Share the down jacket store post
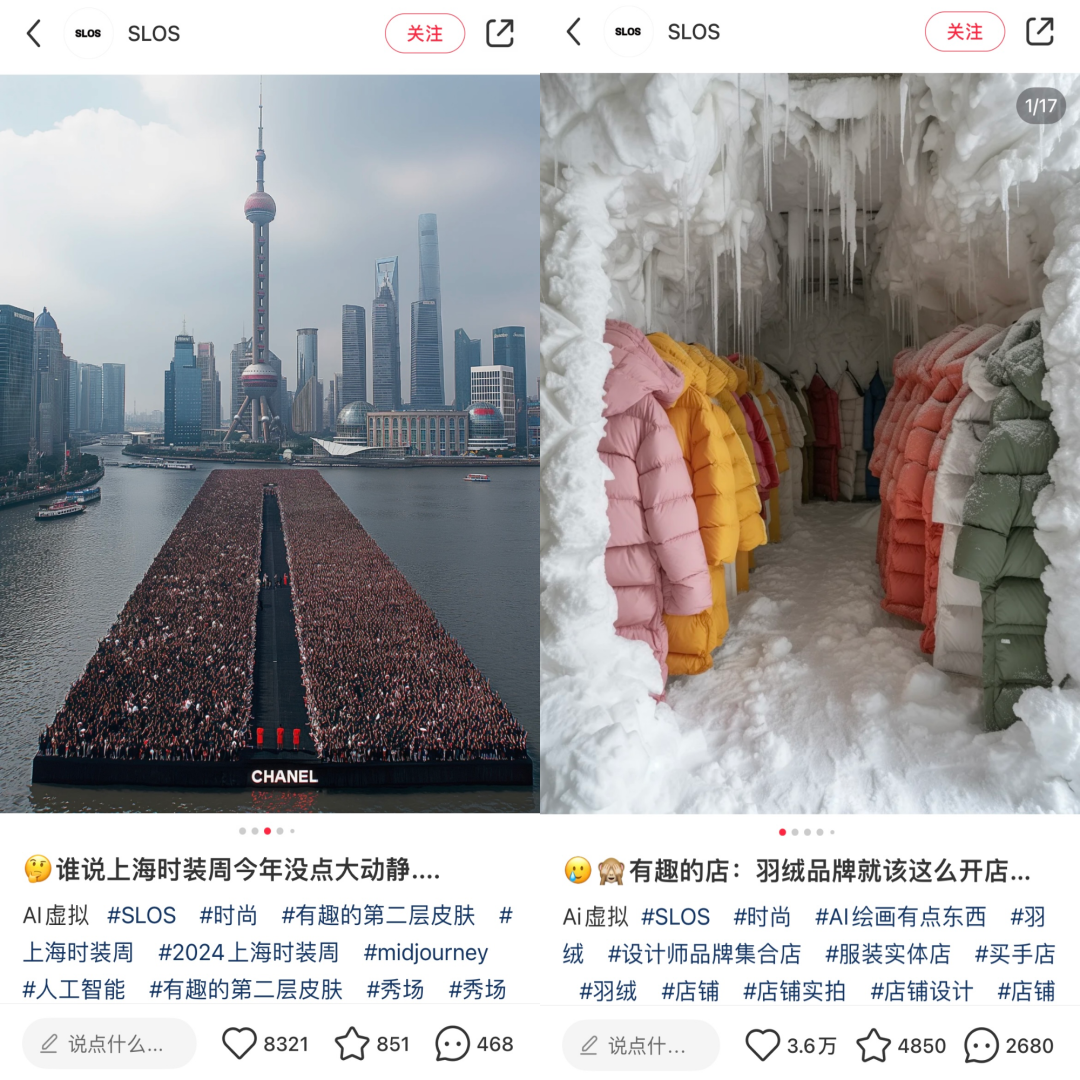 tap(1040, 33)
